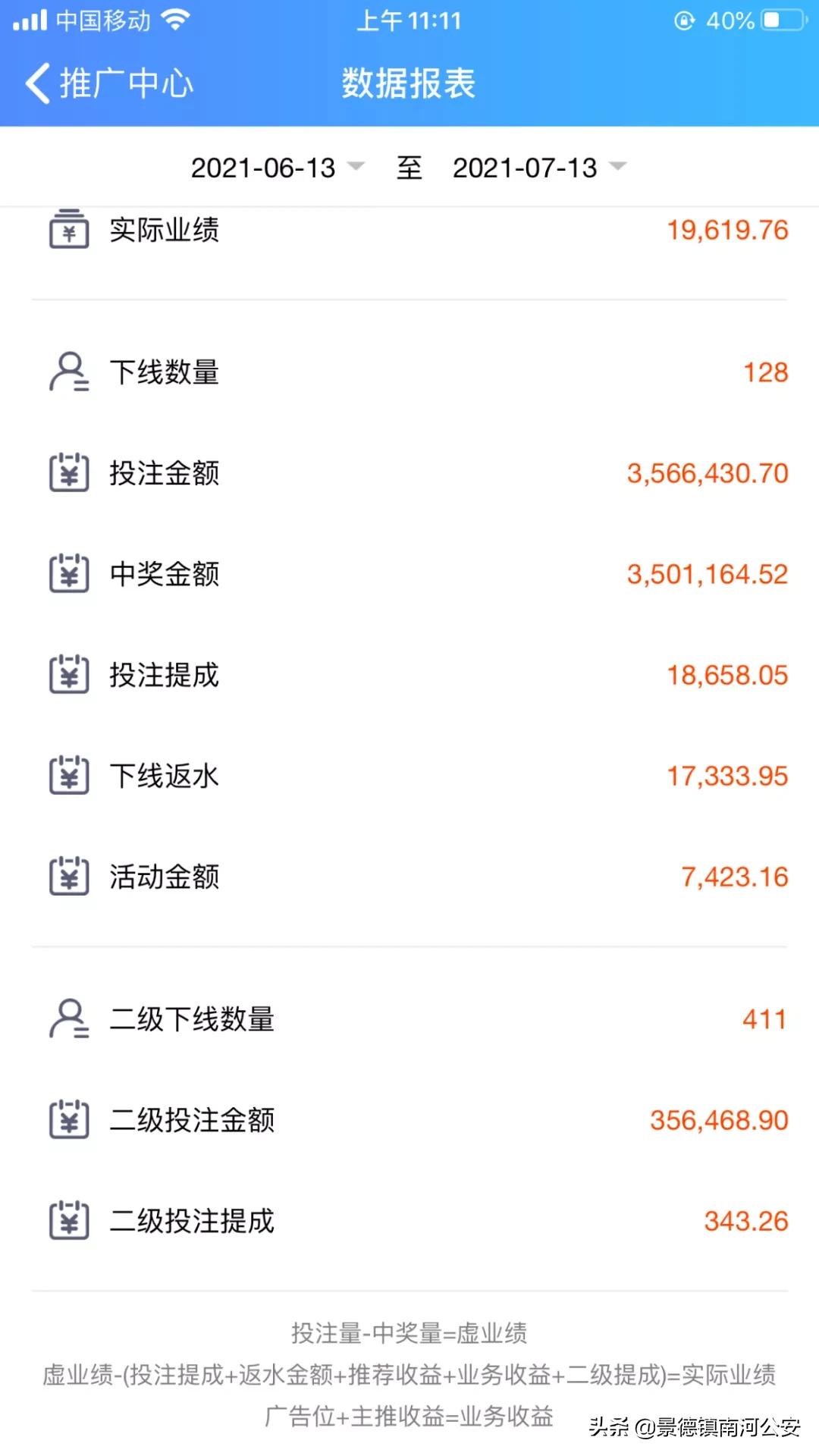Select the 下线数量 user icon
Viewport: 819px width, 1456px height.
pos(69,372)
